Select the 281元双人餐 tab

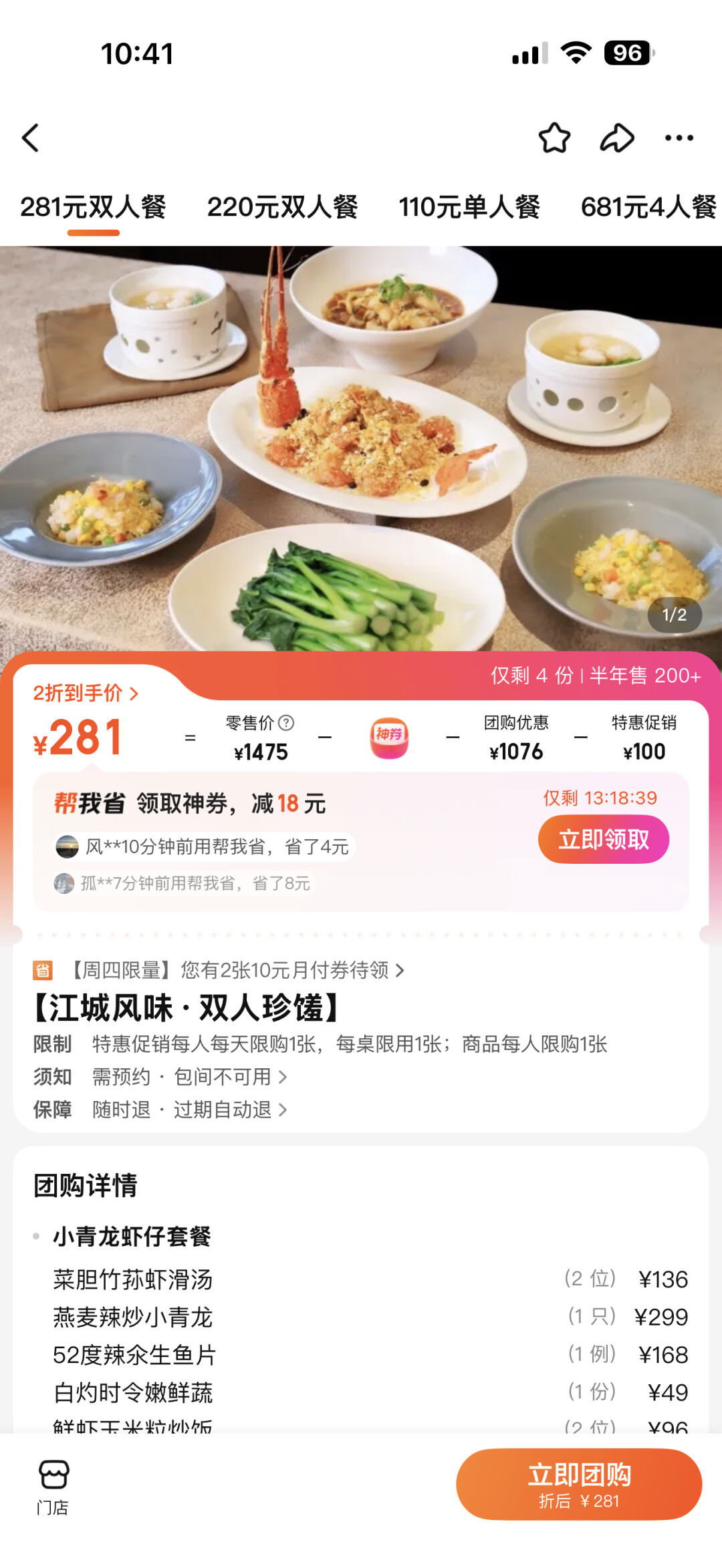(x=93, y=207)
